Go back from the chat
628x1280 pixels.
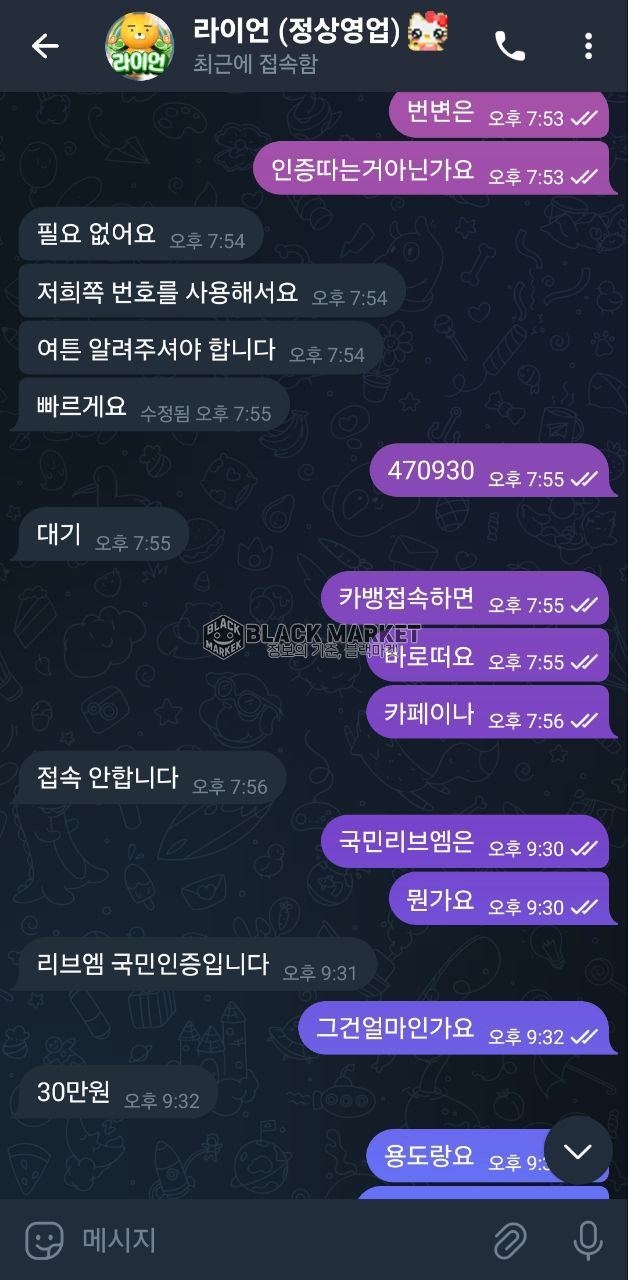[45, 46]
